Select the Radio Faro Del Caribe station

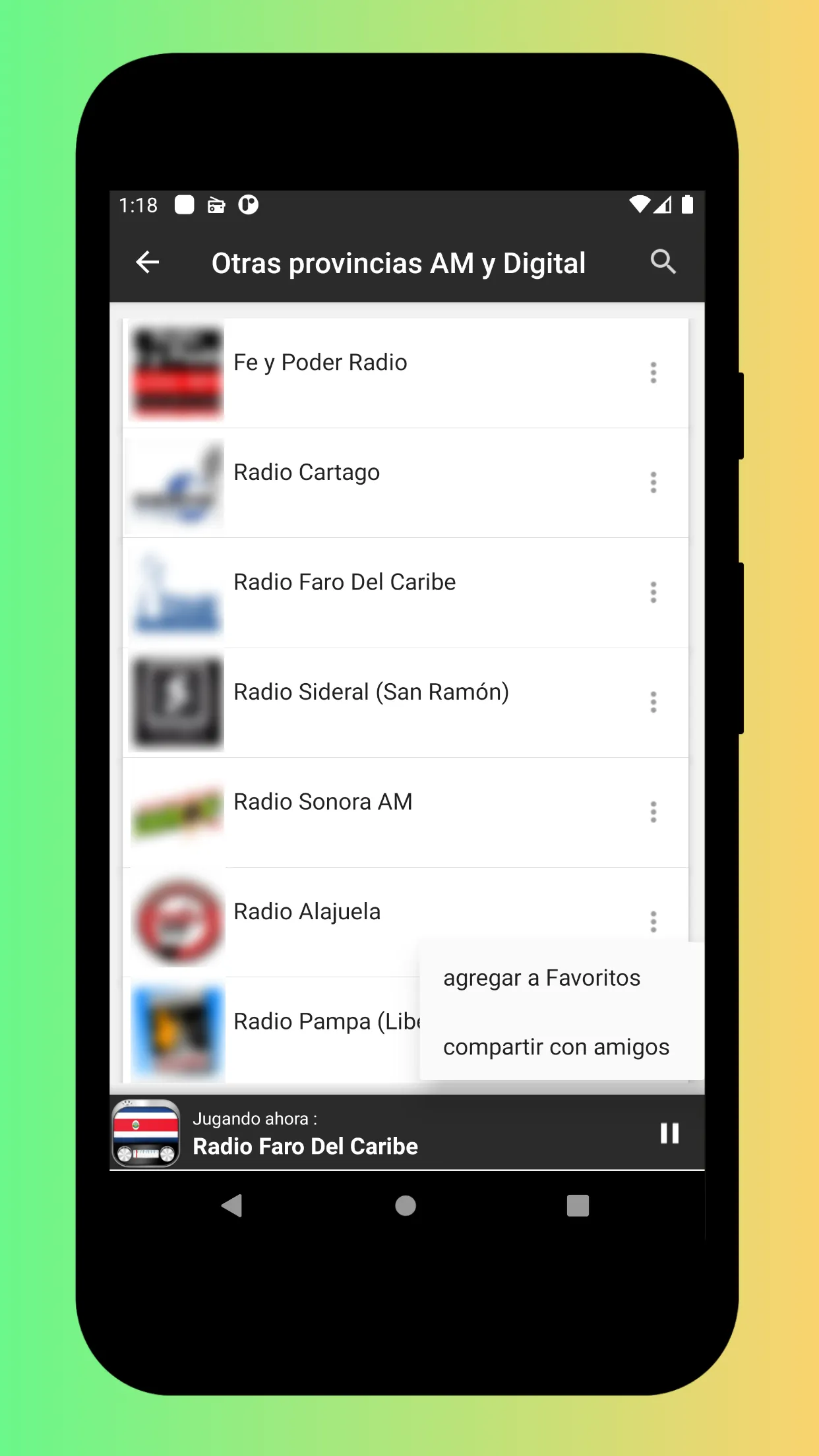coord(344,582)
